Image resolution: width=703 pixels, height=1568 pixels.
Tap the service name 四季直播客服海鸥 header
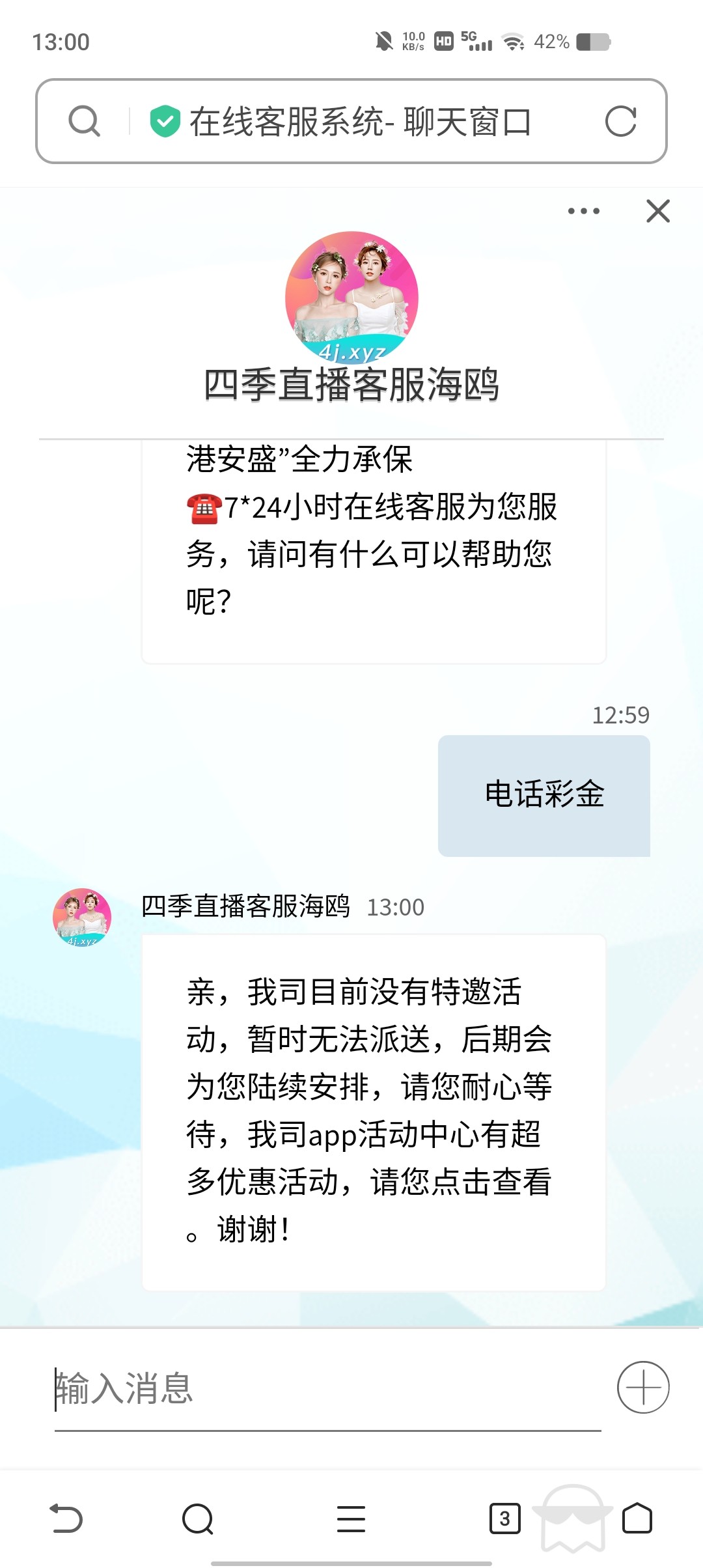tap(351, 385)
